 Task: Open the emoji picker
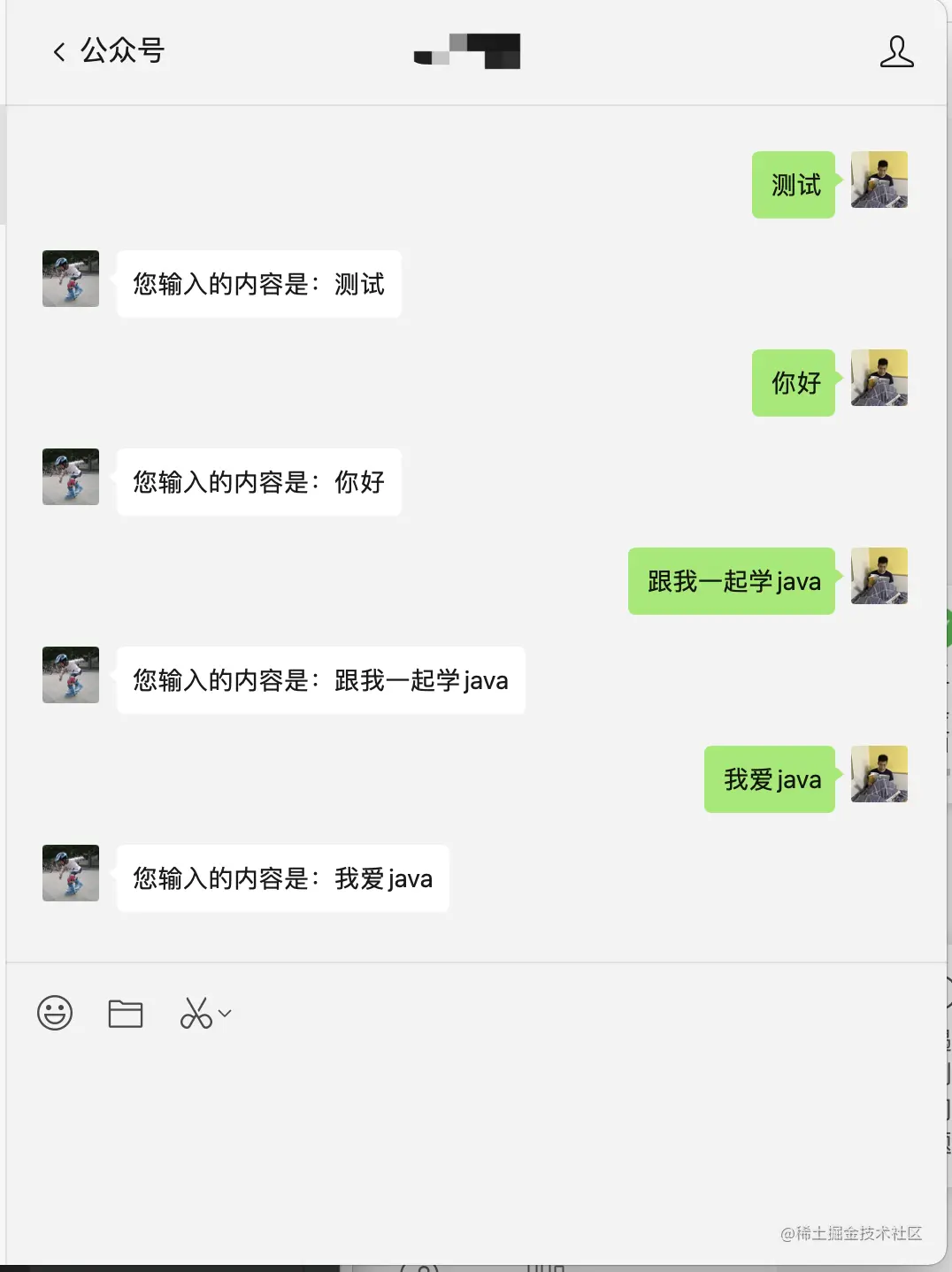[55, 1013]
